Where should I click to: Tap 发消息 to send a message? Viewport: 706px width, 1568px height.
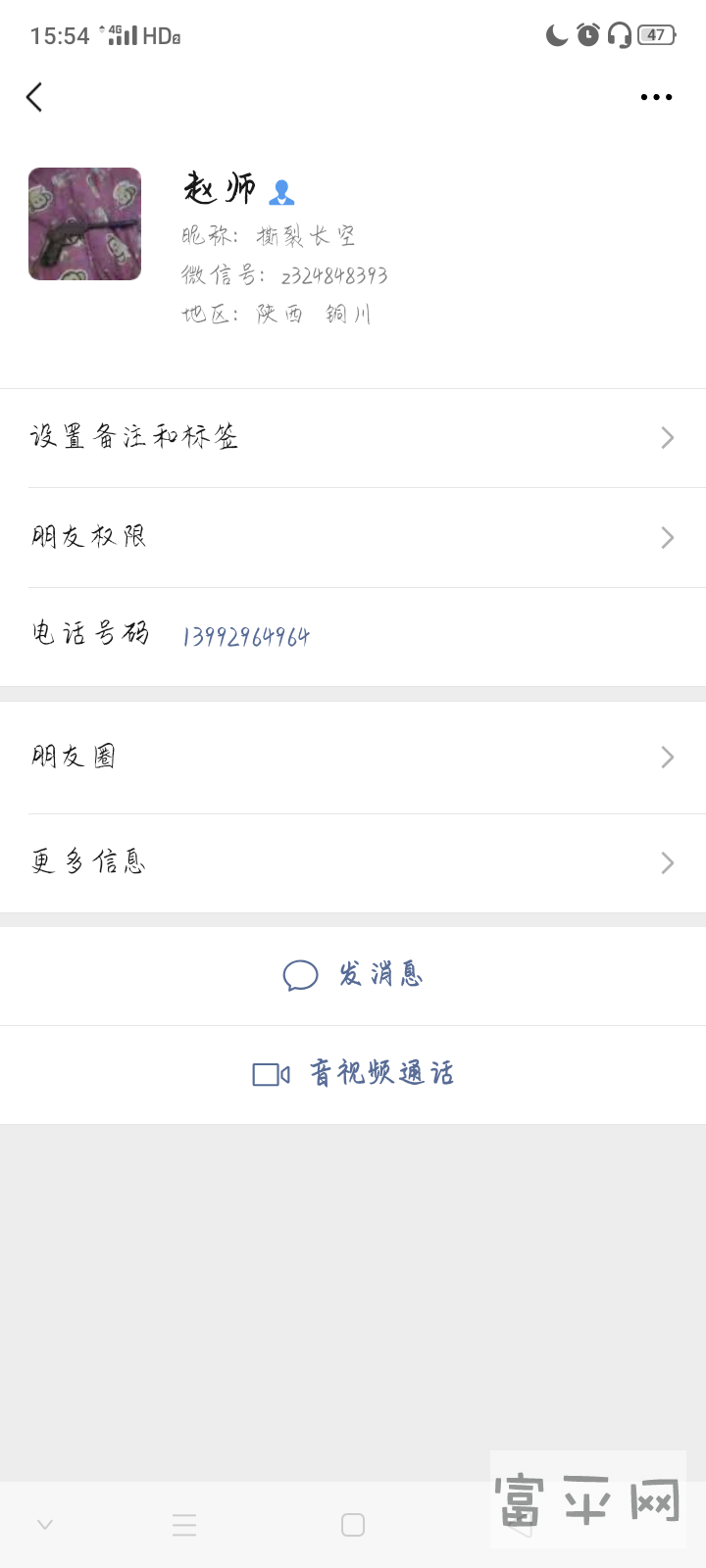[353, 975]
